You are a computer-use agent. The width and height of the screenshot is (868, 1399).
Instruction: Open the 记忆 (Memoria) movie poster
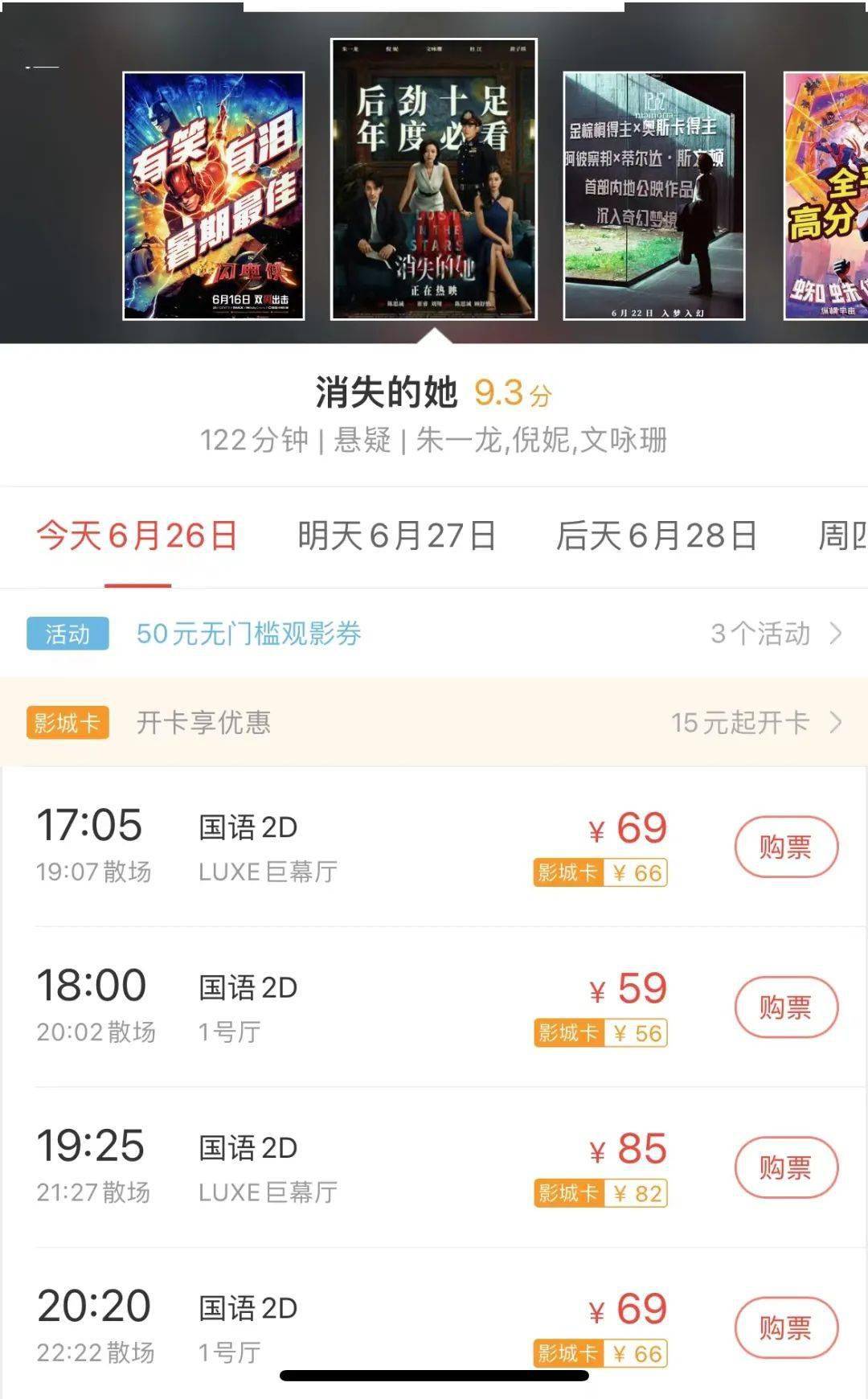click(x=651, y=193)
